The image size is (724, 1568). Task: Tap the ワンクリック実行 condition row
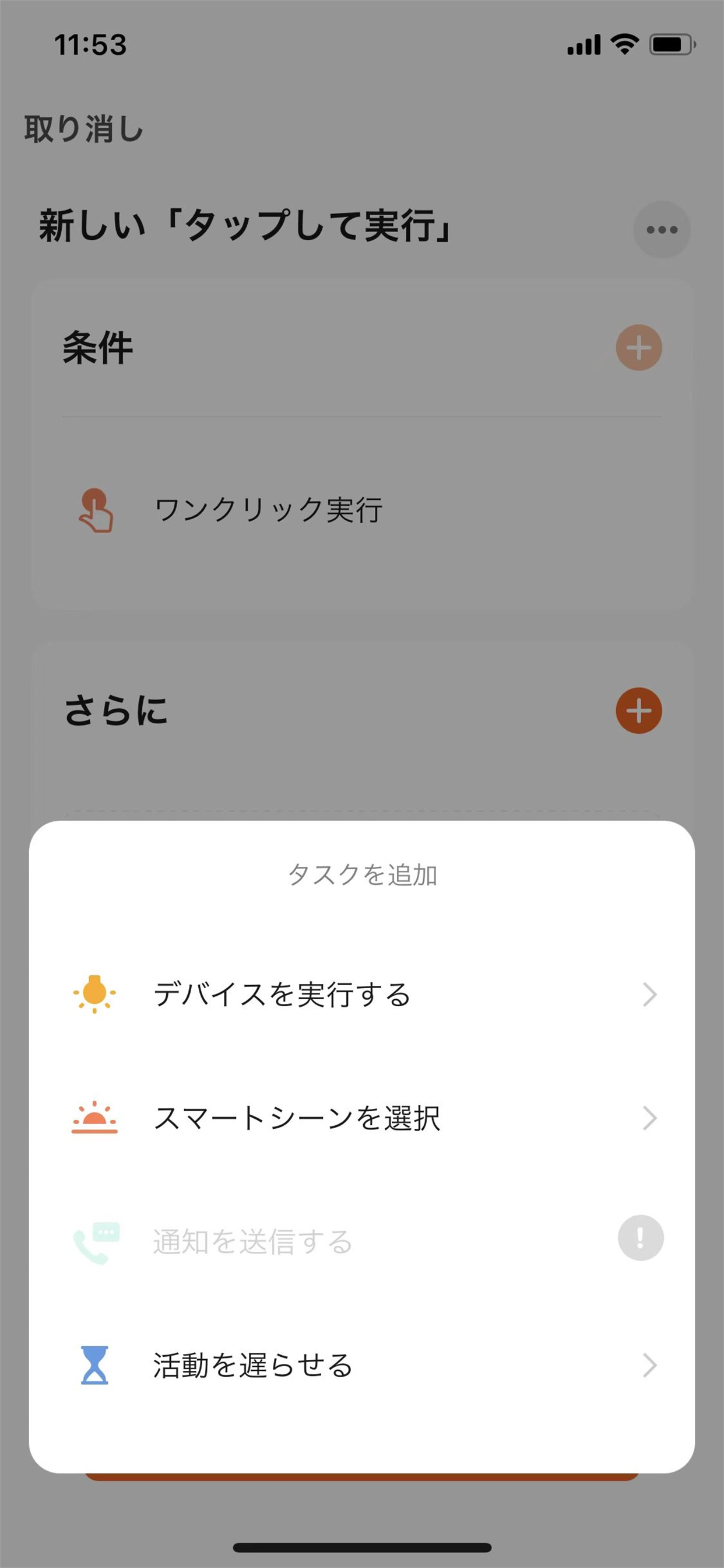[362, 510]
